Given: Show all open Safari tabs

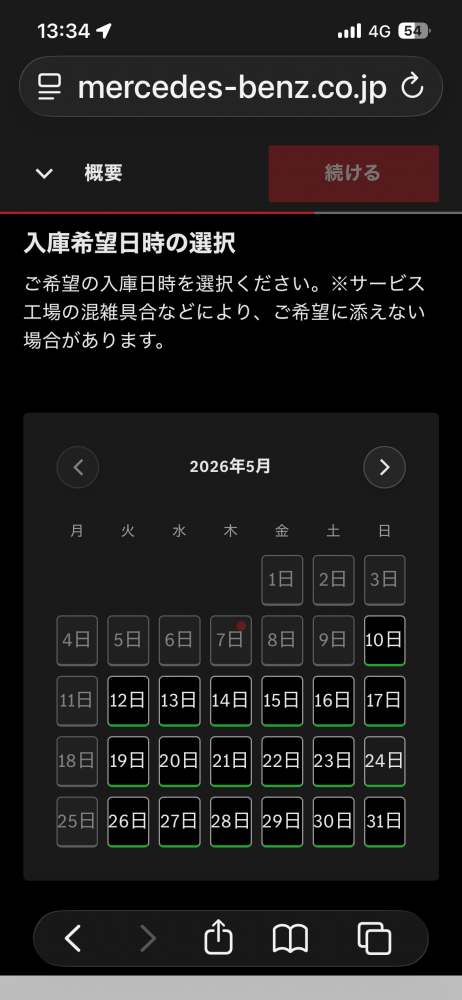Looking at the screenshot, I should point(374,939).
